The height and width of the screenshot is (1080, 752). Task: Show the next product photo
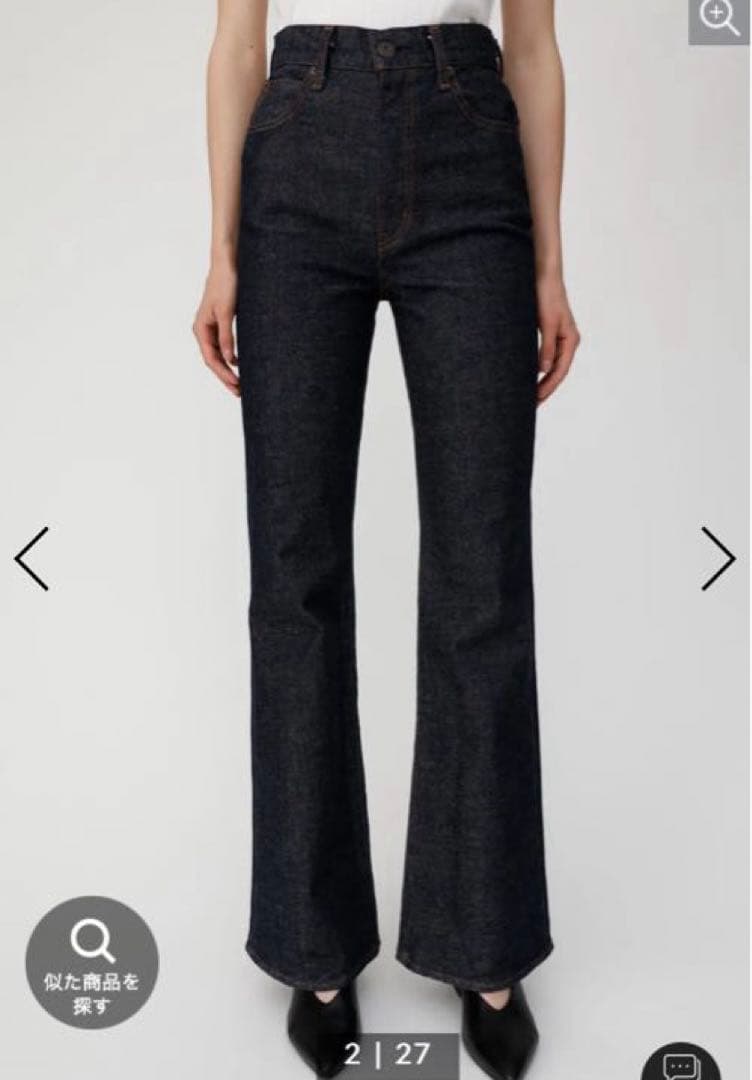point(717,558)
